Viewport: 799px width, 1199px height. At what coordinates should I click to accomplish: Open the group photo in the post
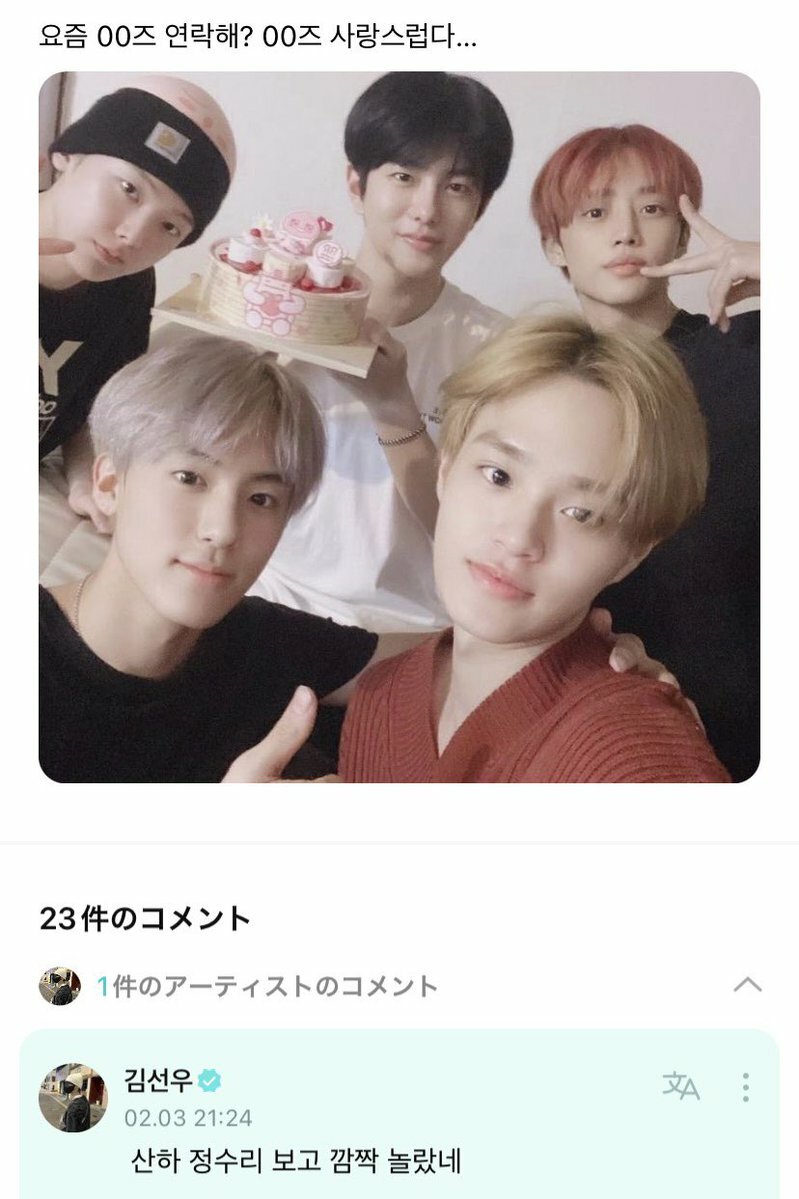[399, 427]
